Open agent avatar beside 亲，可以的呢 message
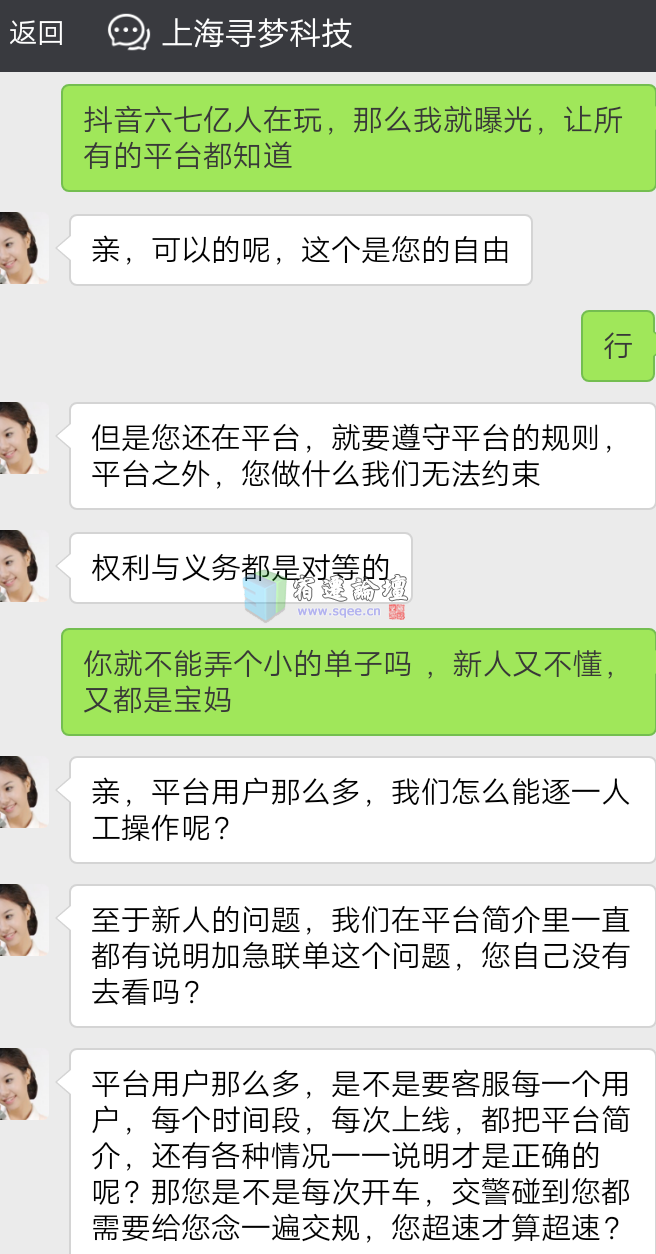This screenshot has width=656, height=1254. click(x=22, y=248)
